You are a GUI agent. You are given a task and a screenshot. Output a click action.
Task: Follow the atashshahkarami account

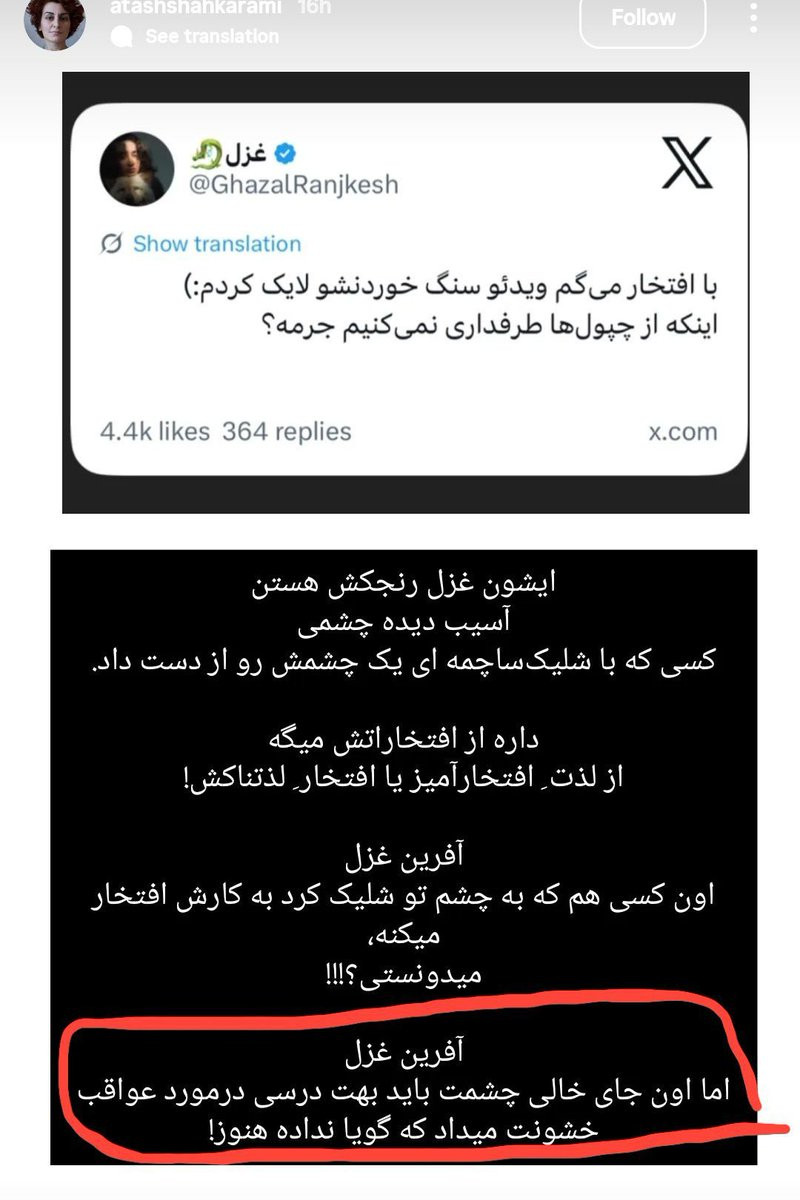[x=643, y=19]
